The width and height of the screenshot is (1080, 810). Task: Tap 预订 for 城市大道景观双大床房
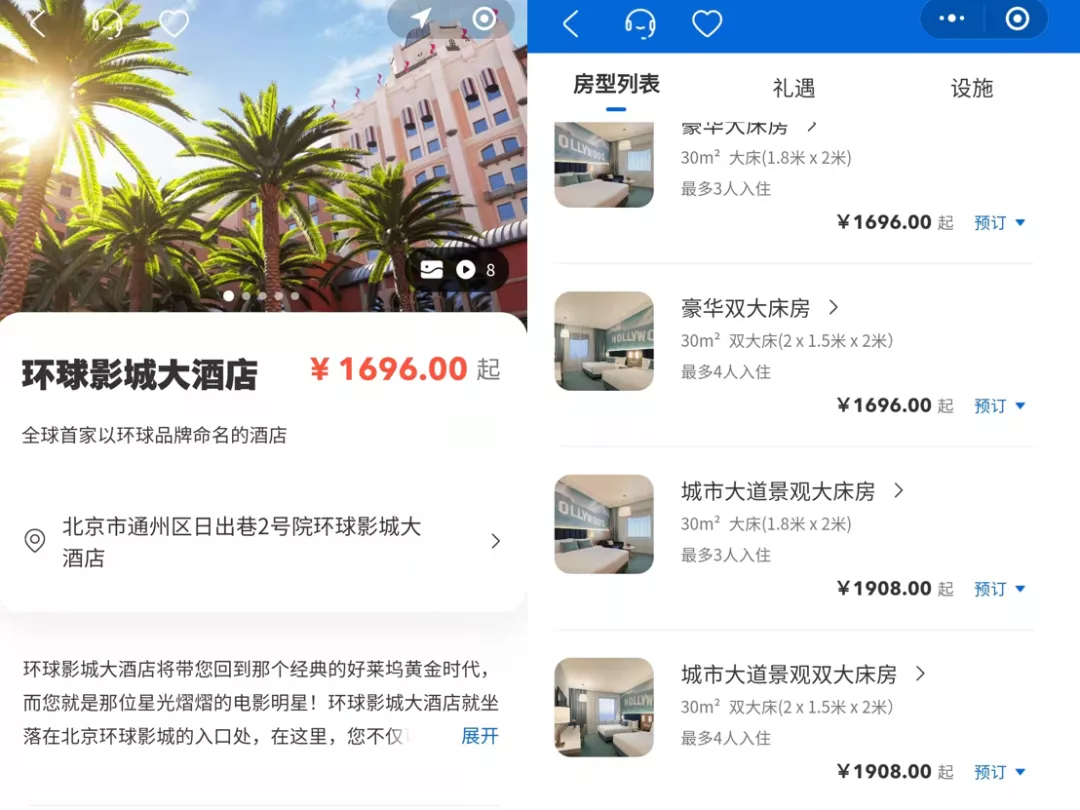[x=999, y=771]
